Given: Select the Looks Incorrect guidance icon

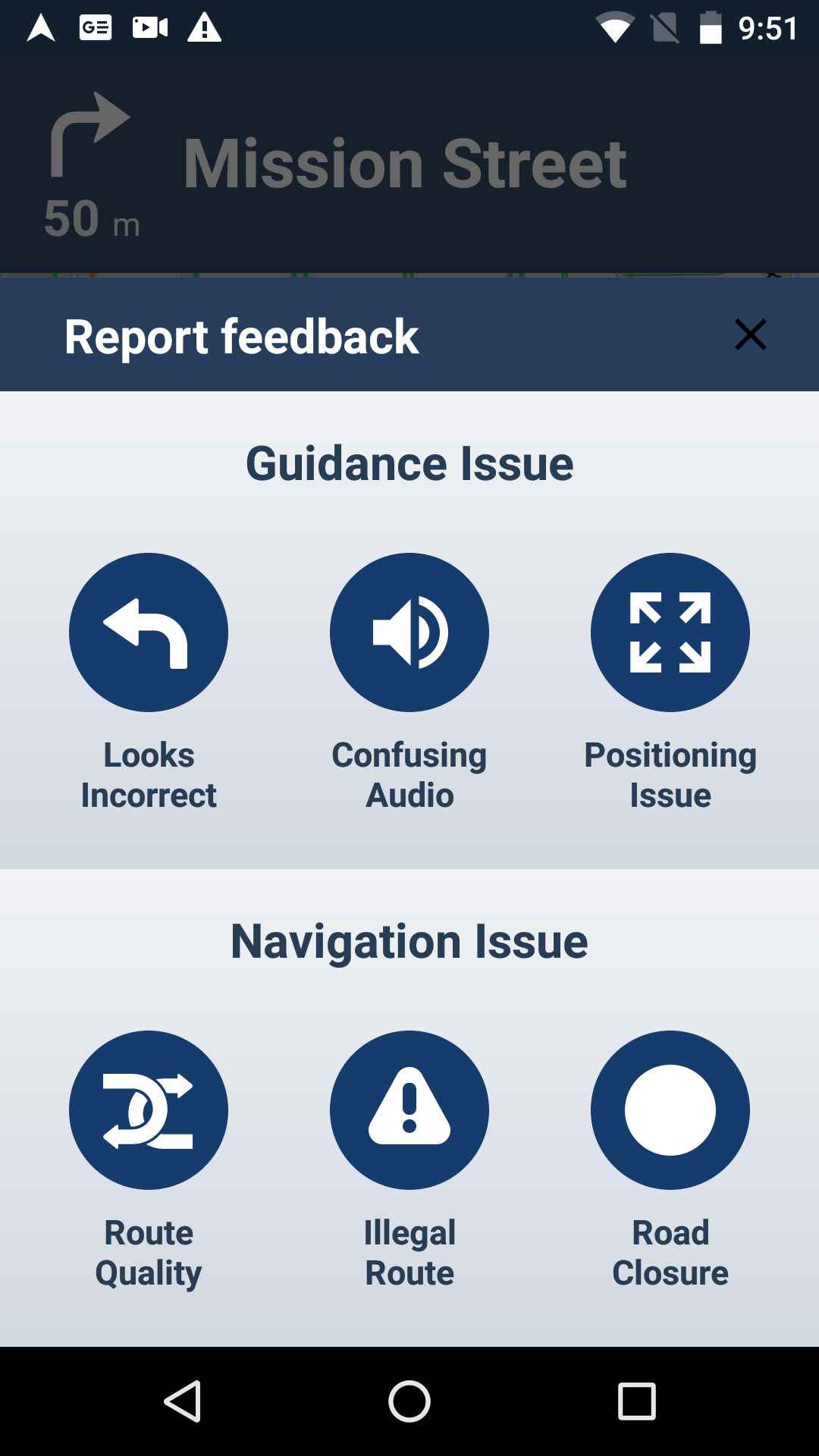Looking at the screenshot, I should 149,633.
